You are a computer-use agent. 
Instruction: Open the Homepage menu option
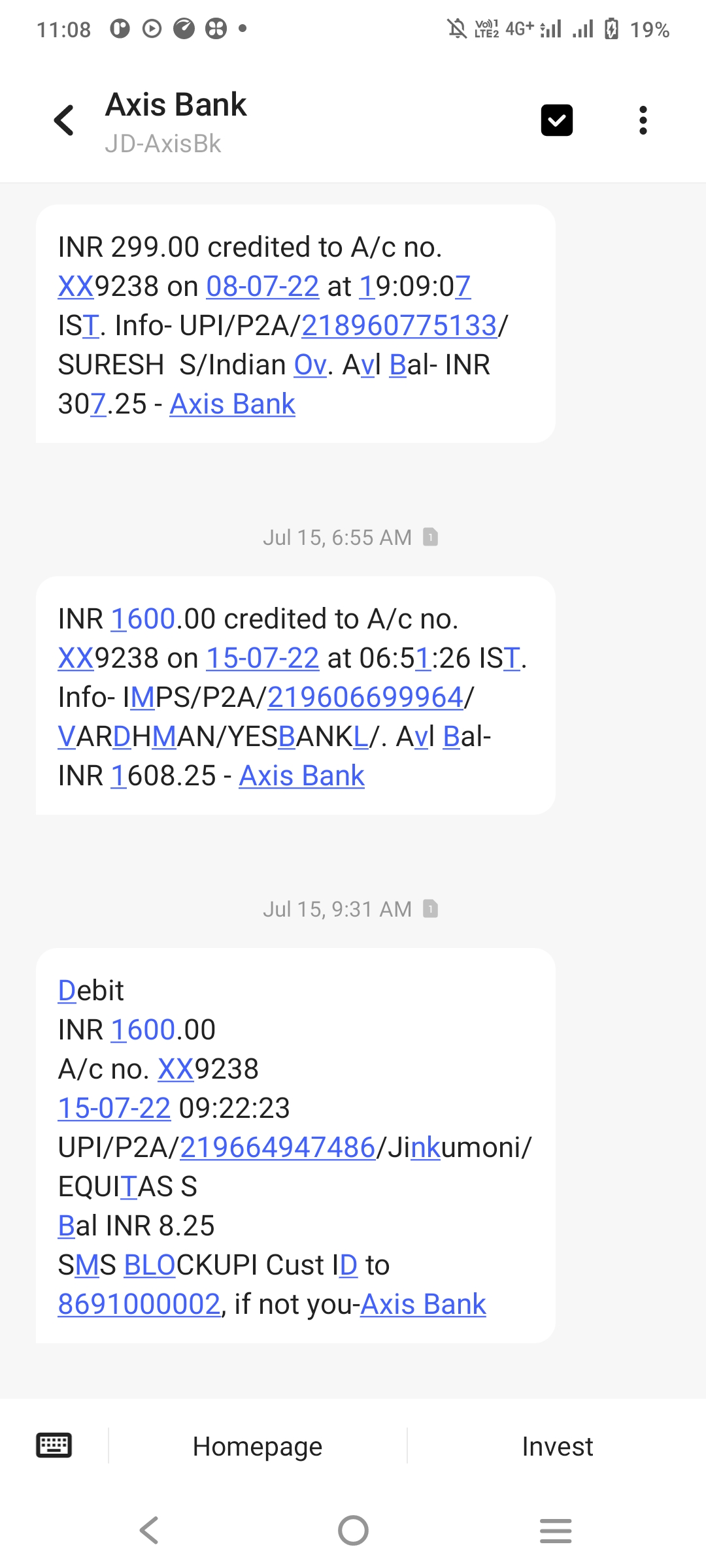tap(258, 1446)
